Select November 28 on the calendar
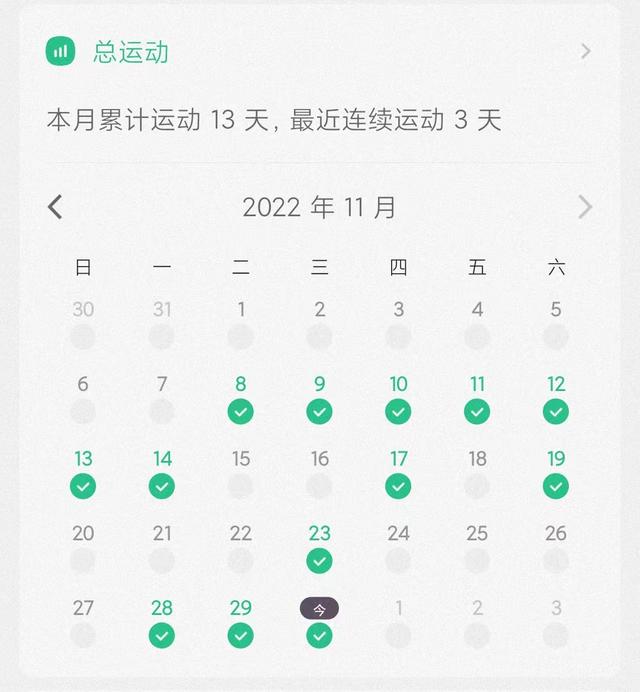The image size is (640, 692). coord(162,621)
